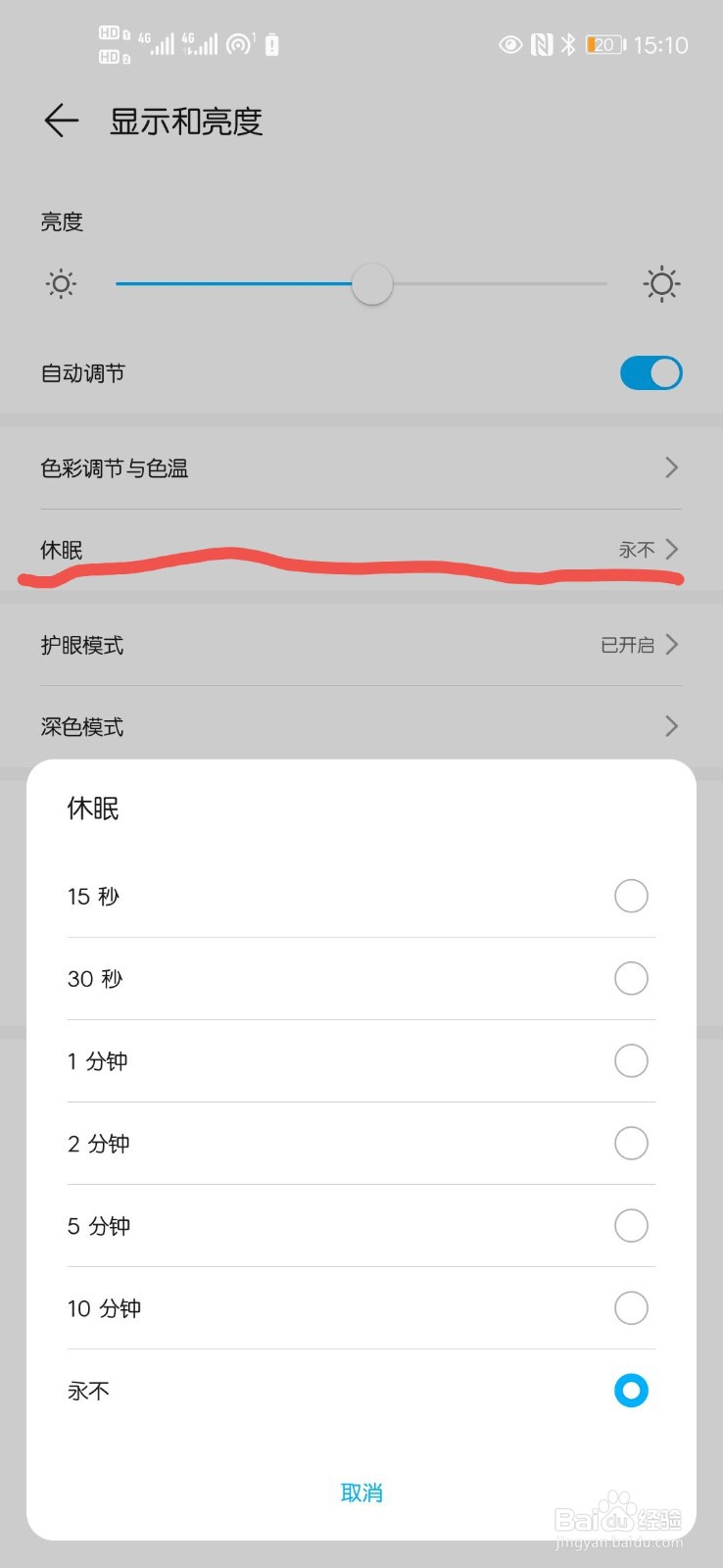
Task: Tap 取消 to cancel the sleep dialog
Action: 361,1493
